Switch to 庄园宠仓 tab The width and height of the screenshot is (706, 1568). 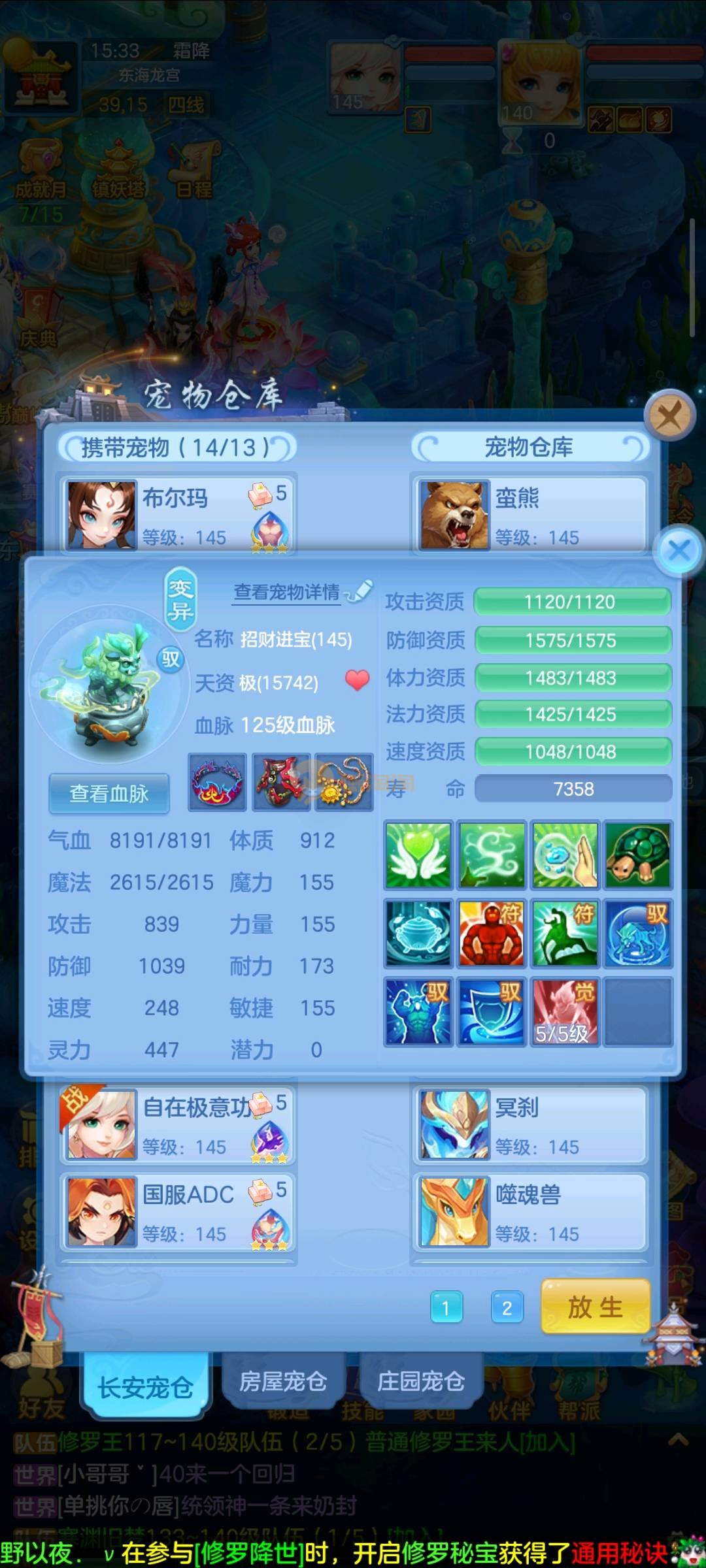(x=421, y=1381)
